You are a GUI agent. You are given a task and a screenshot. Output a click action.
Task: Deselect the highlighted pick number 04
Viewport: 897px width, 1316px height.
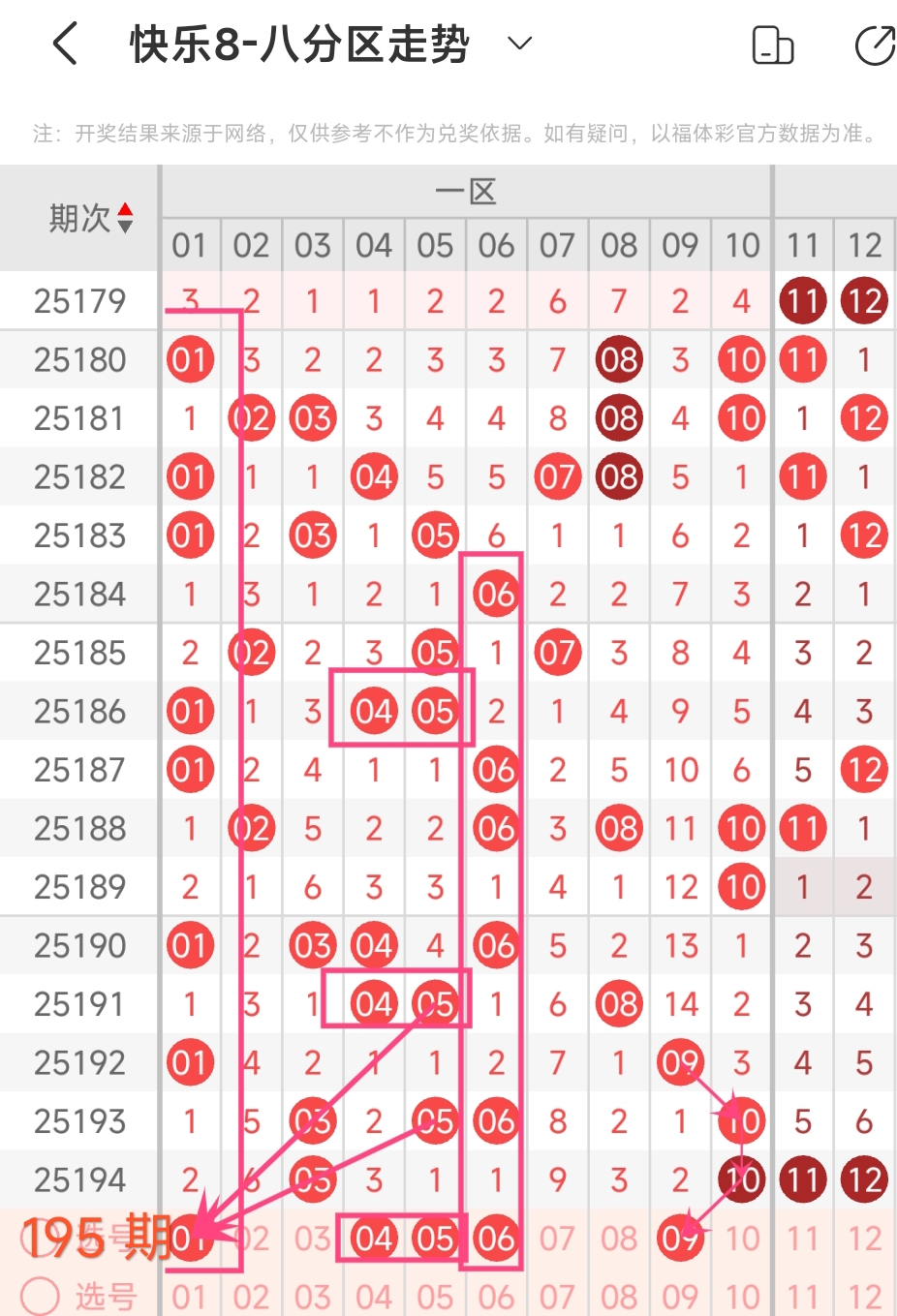tap(374, 1238)
